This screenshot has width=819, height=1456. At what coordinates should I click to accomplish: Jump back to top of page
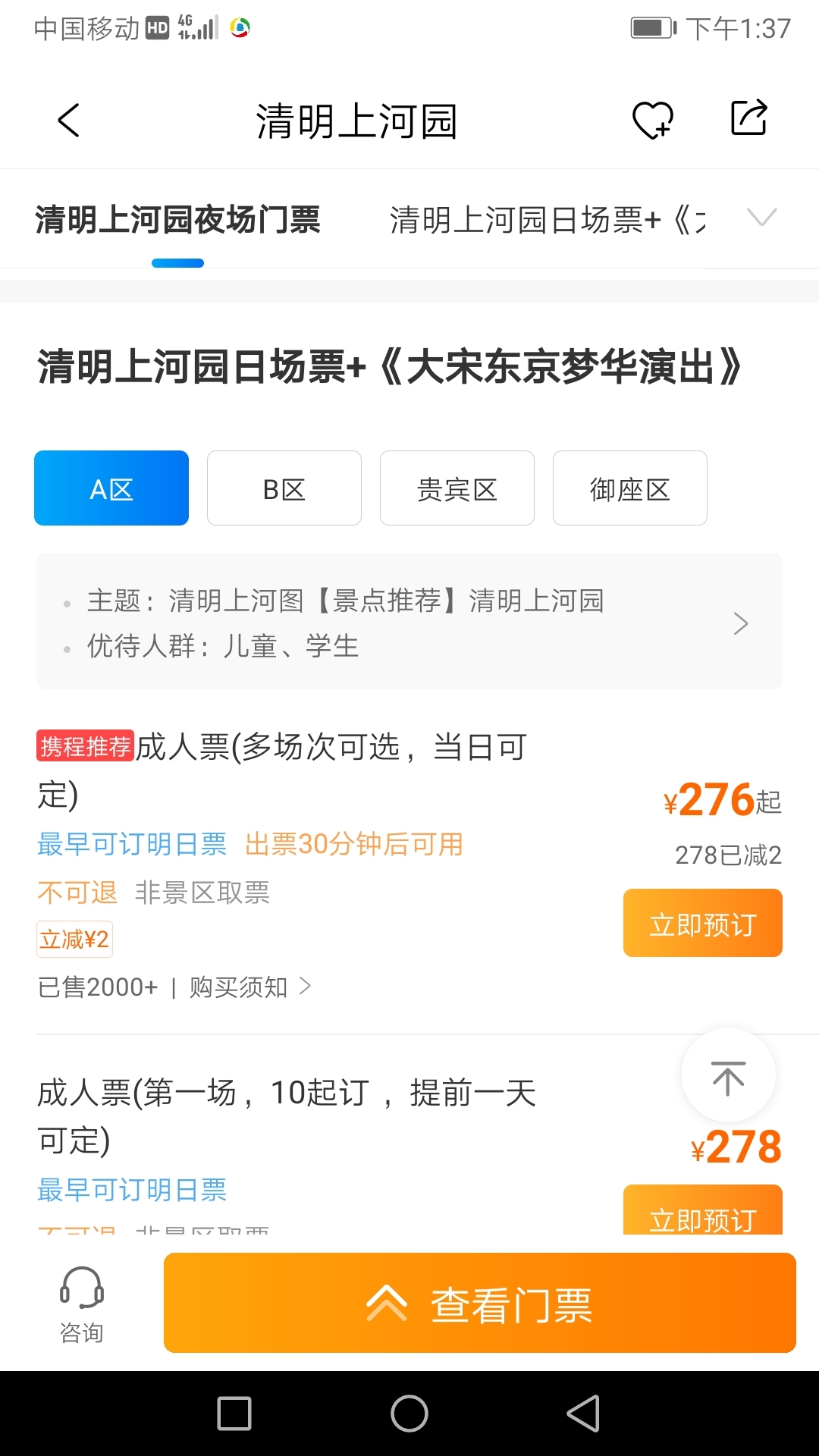click(728, 1077)
